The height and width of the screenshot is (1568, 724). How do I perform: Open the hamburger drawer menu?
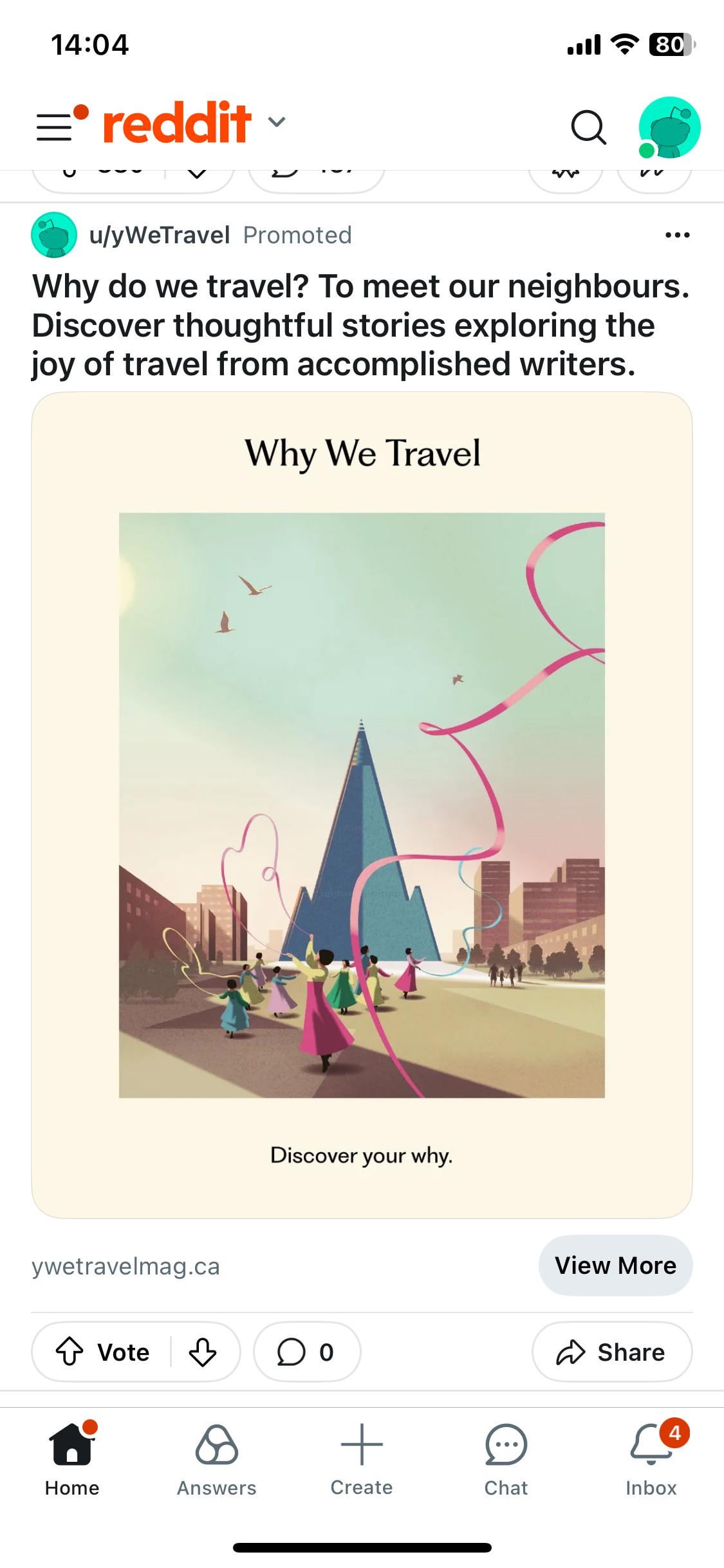54,126
